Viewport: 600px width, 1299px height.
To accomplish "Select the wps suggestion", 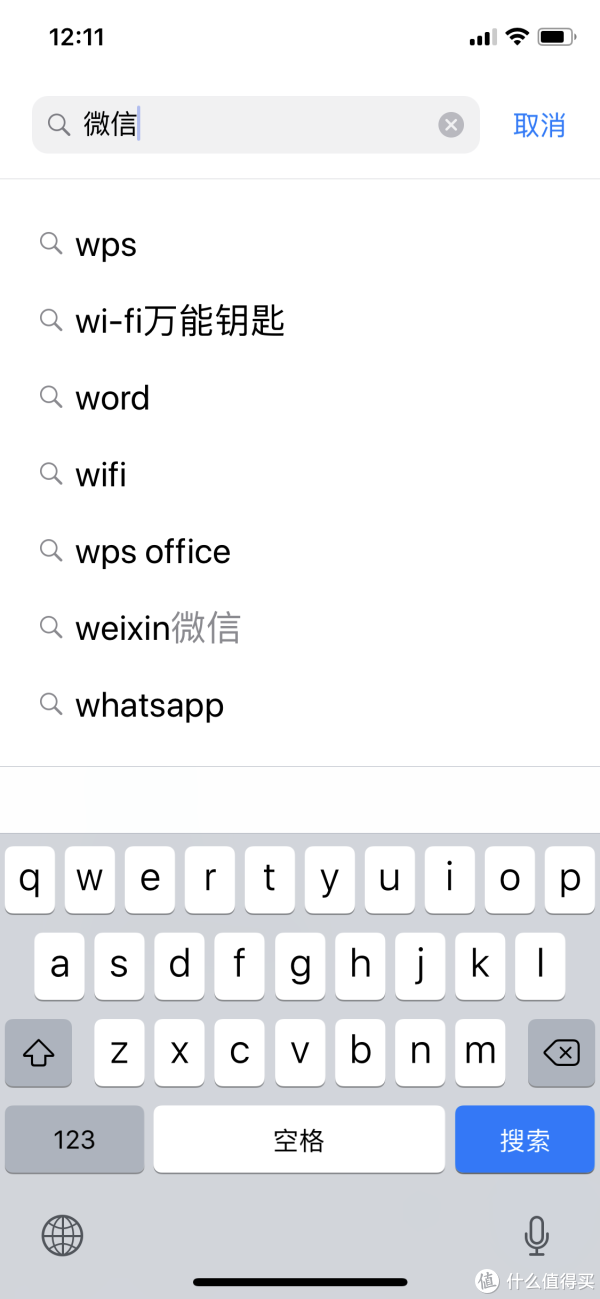I will pos(300,245).
